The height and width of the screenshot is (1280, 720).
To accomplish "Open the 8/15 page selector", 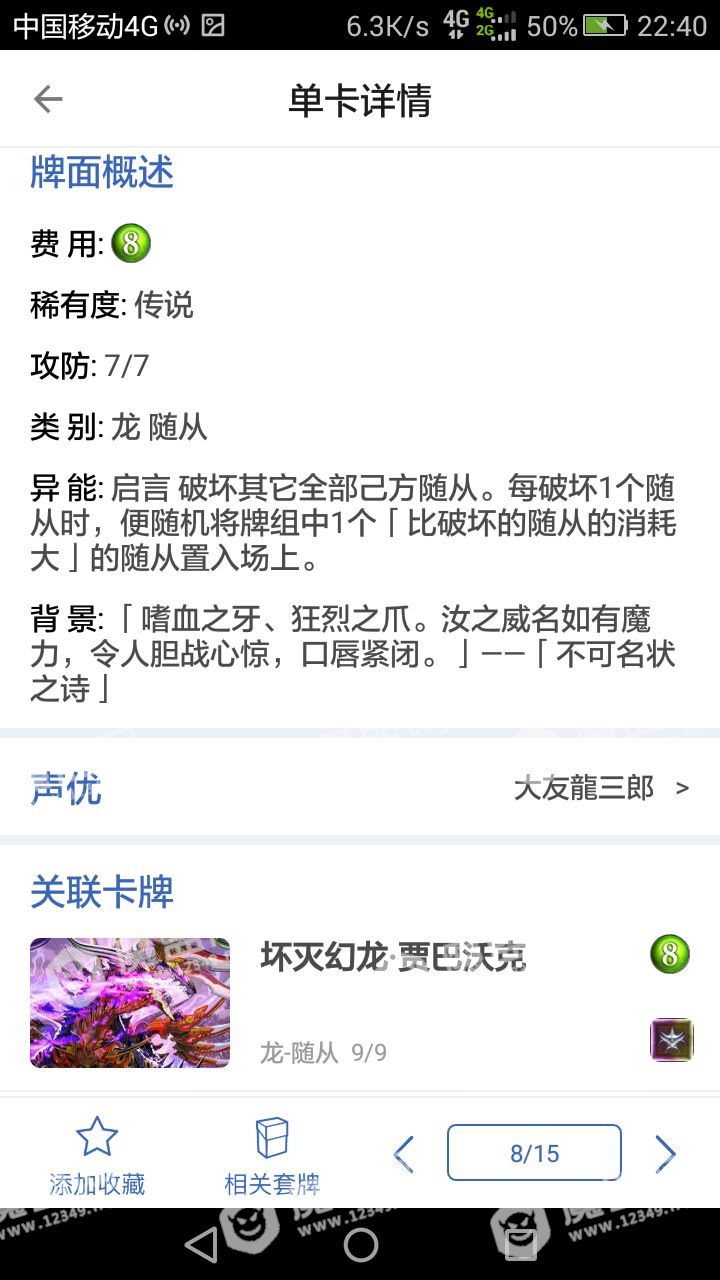I will 534,1153.
